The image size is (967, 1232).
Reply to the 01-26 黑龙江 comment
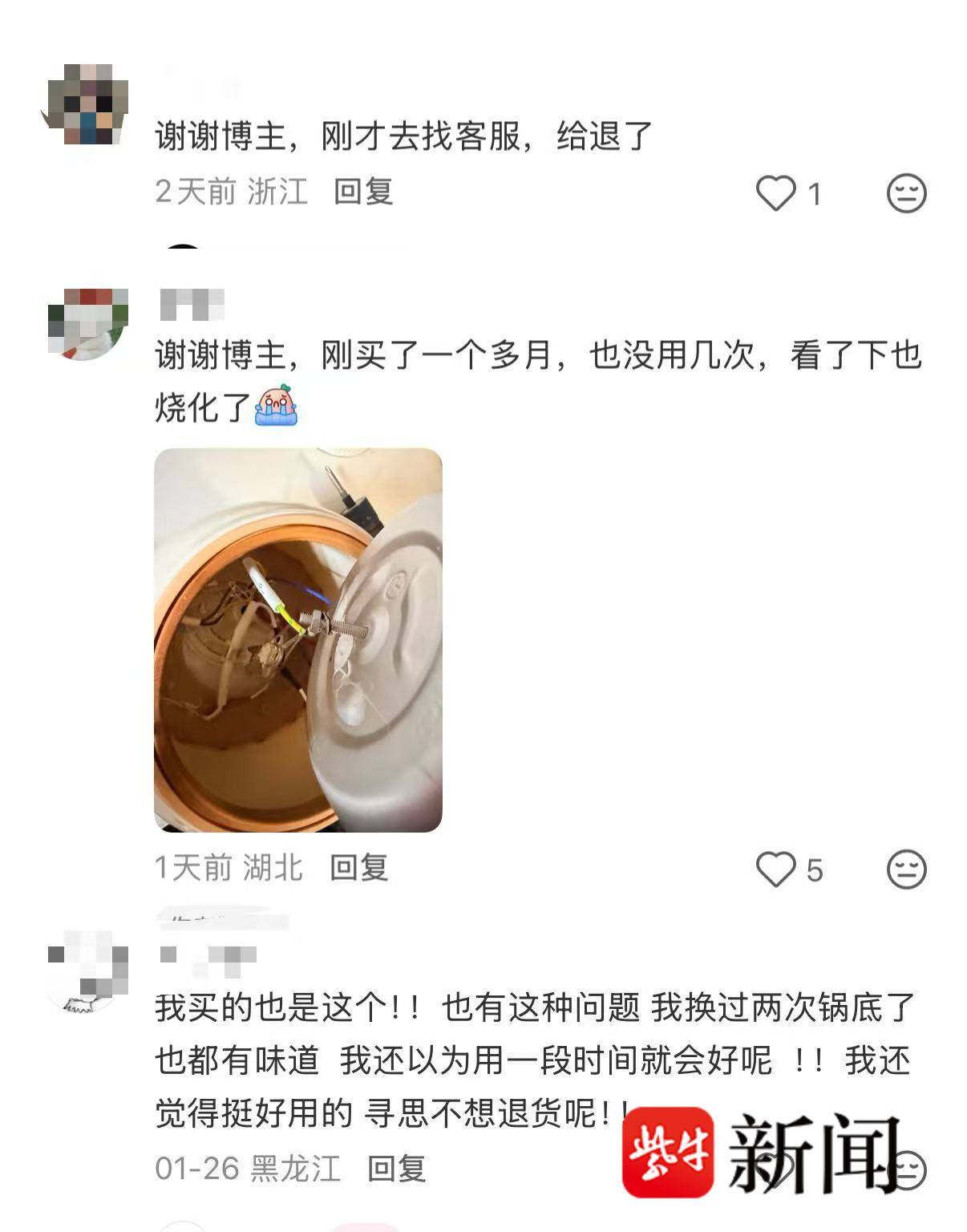(x=396, y=1169)
